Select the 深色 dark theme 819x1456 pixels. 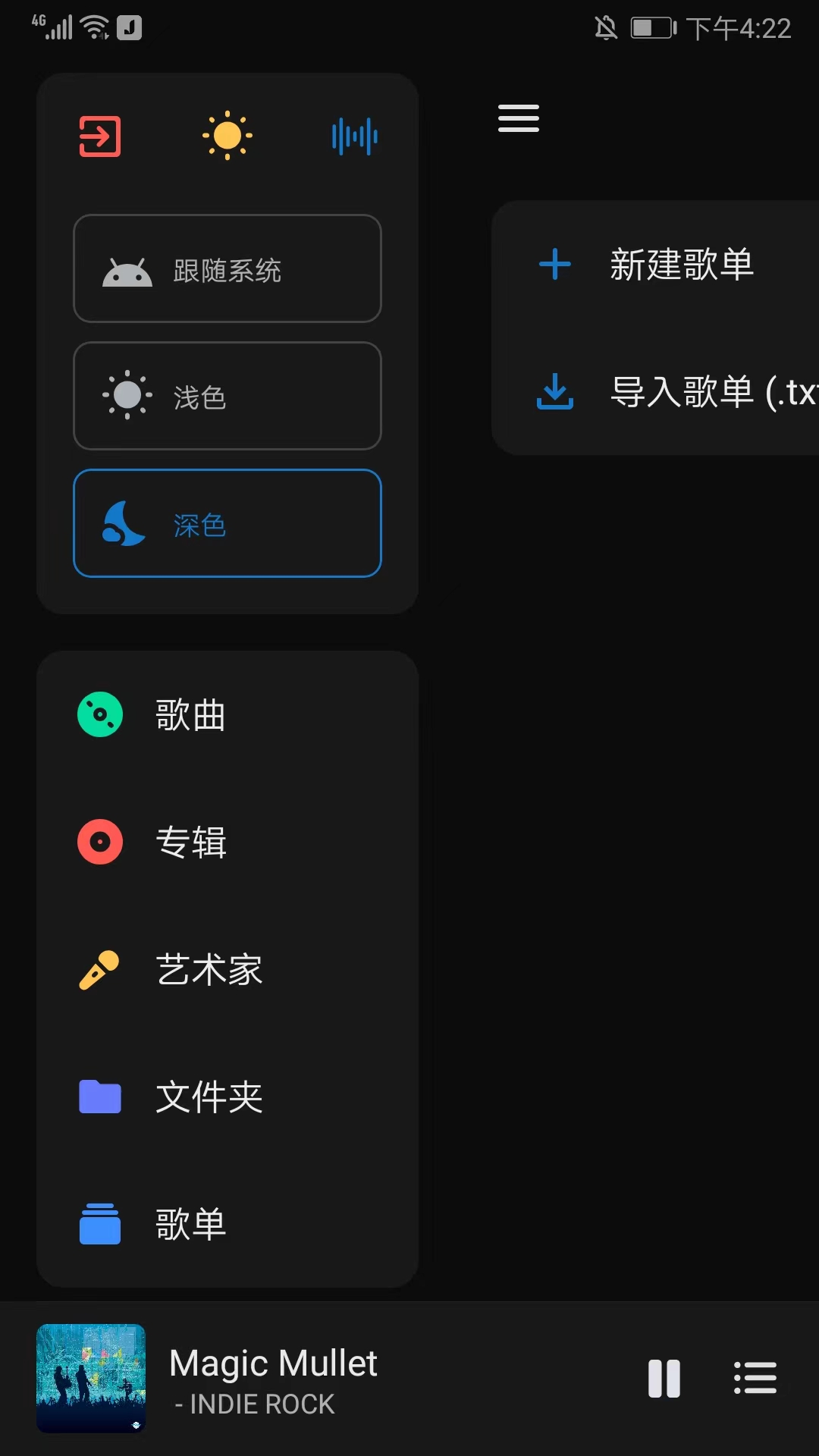click(227, 524)
